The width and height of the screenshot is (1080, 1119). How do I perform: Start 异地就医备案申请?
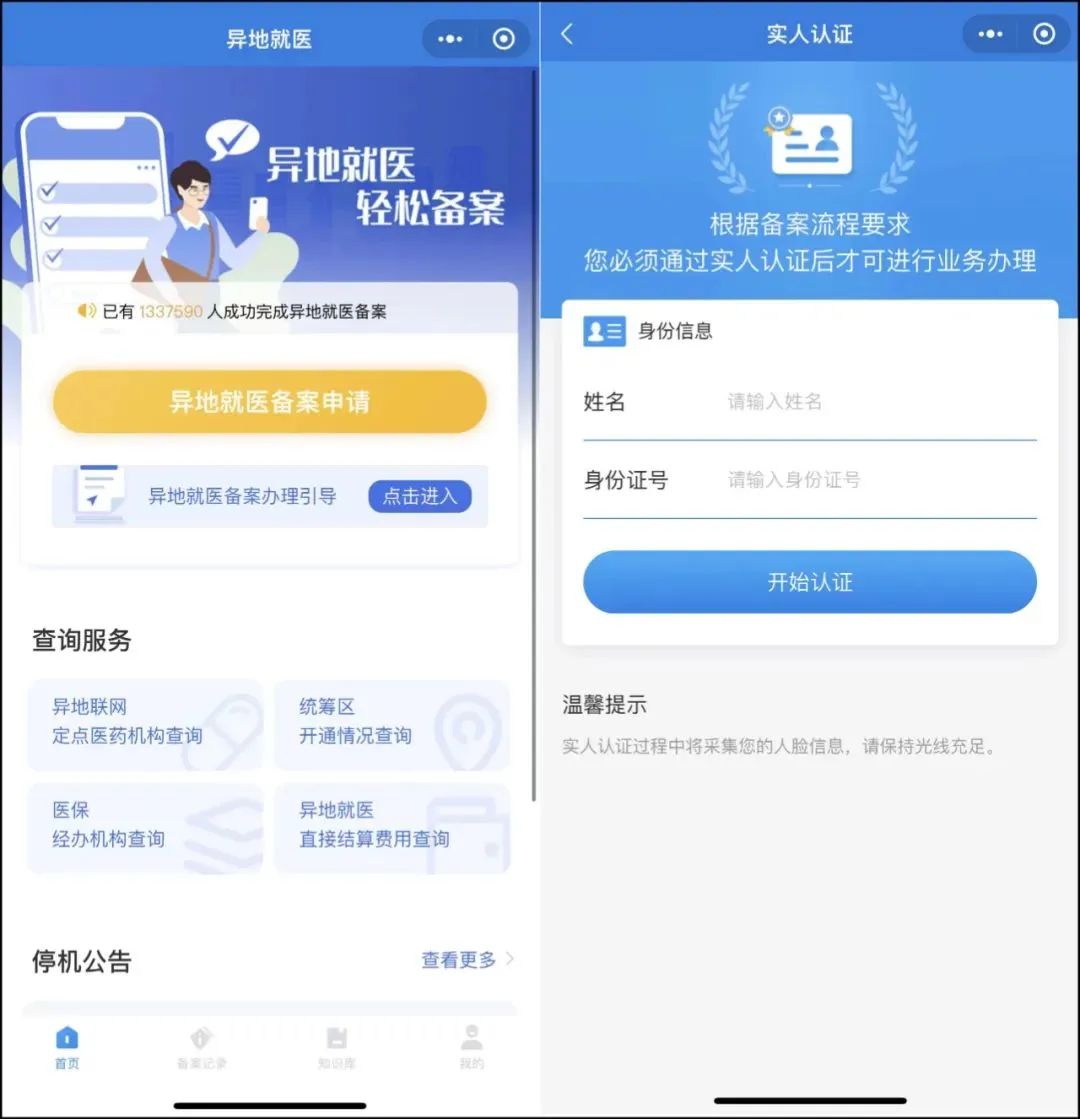(x=270, y=402)
